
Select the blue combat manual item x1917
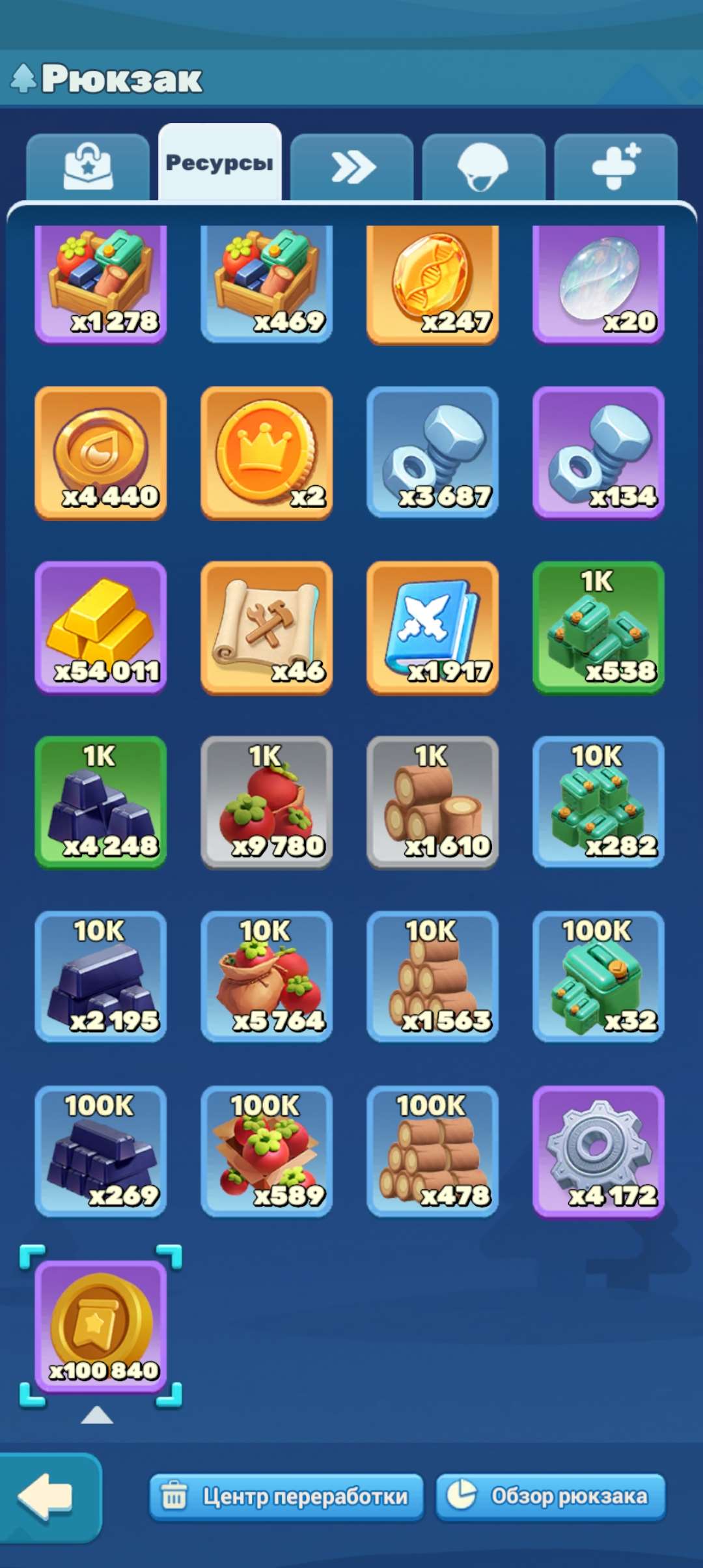pyautogui.click(x=433, y=625)
